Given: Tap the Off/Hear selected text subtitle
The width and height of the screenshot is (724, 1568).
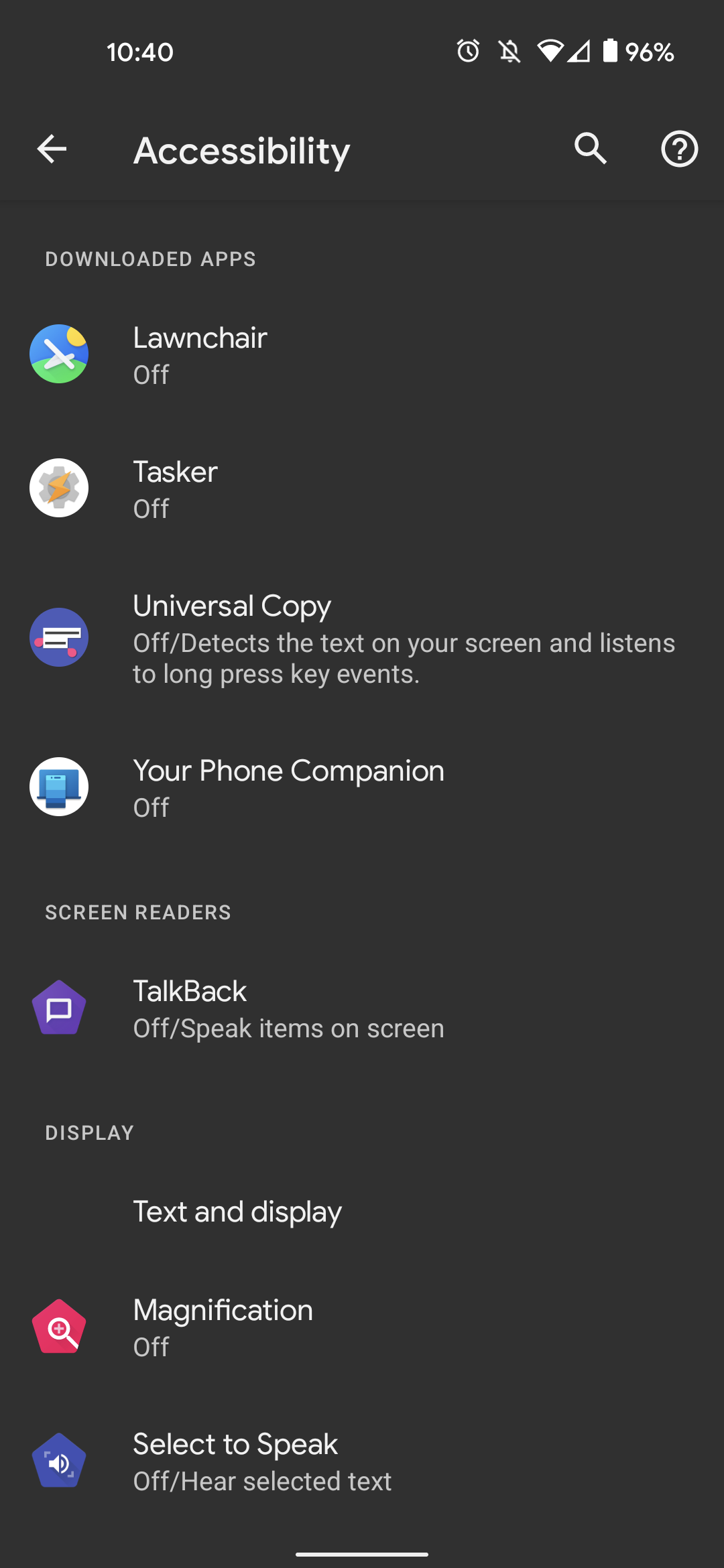Looking at the screenshot, I should tap(262, 1481).
